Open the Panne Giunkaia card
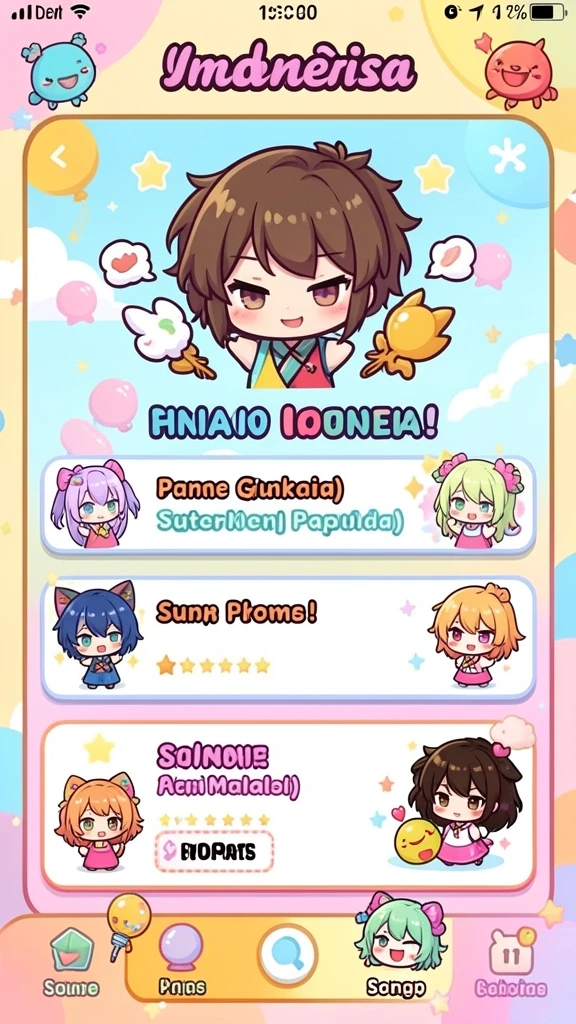 (288, 504)
